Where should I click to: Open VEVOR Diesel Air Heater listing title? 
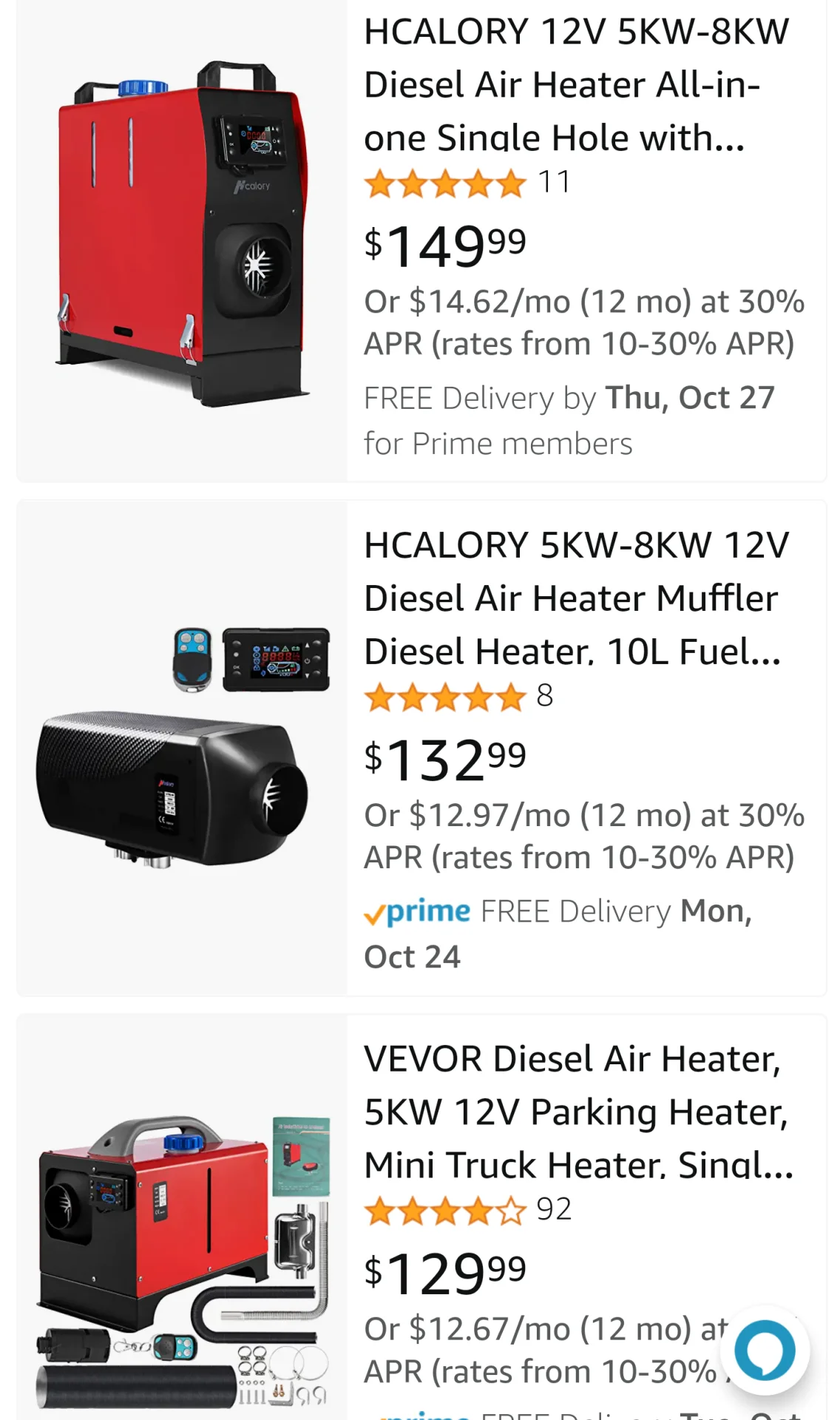coord(578,1112)
